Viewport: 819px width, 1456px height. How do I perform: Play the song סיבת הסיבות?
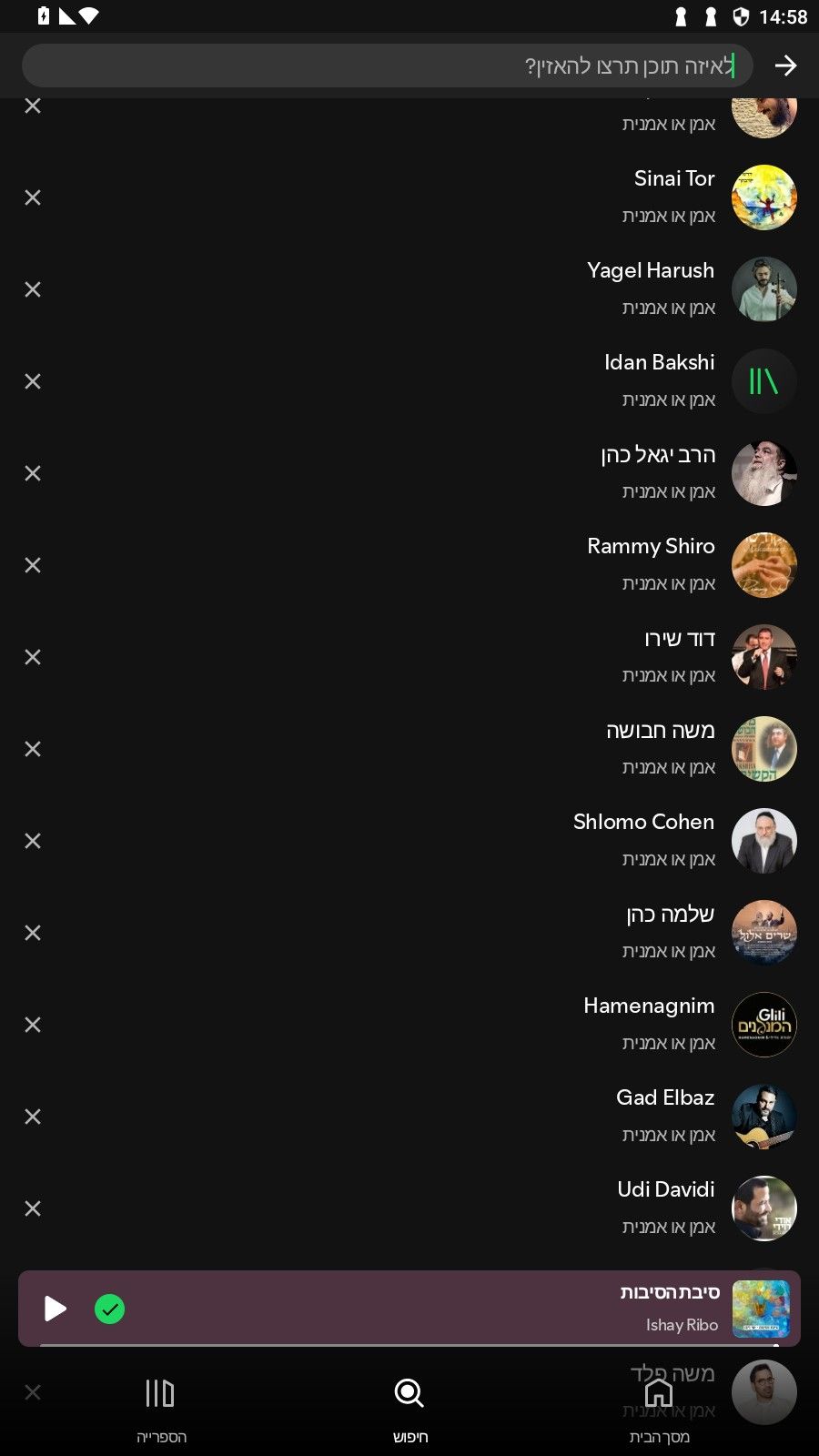pyautogui.click(x=56, y=1309)
